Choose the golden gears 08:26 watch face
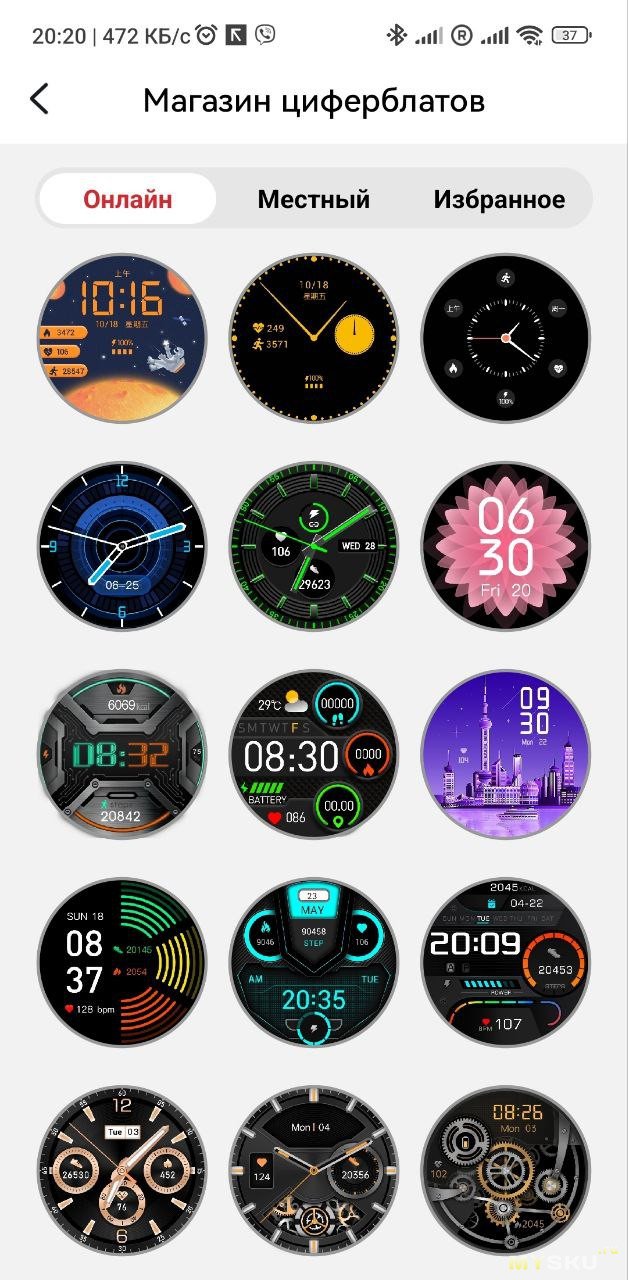Viewport: 628px width, 1280px height. (x=505, y=1170)
